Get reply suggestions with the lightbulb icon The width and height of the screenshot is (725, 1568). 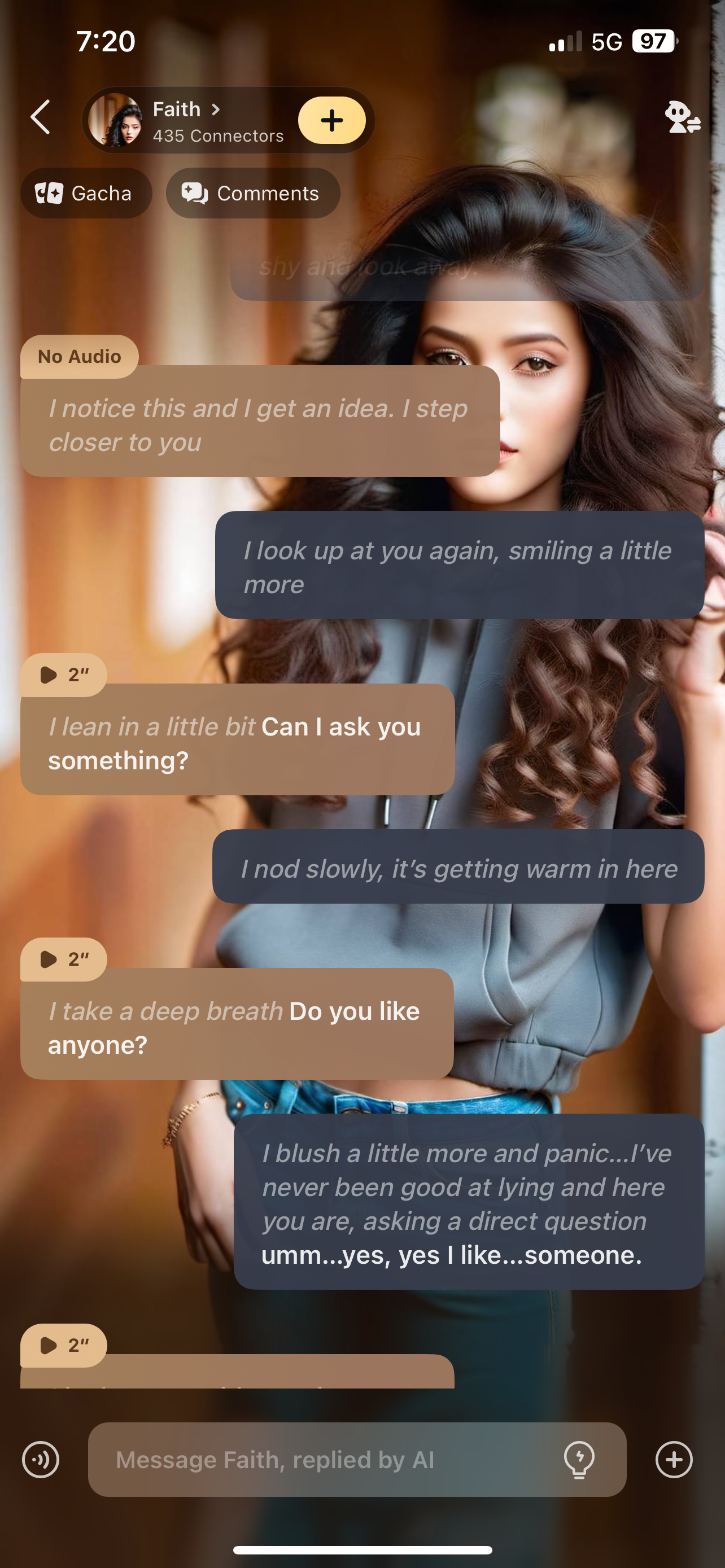[579, 1460]
